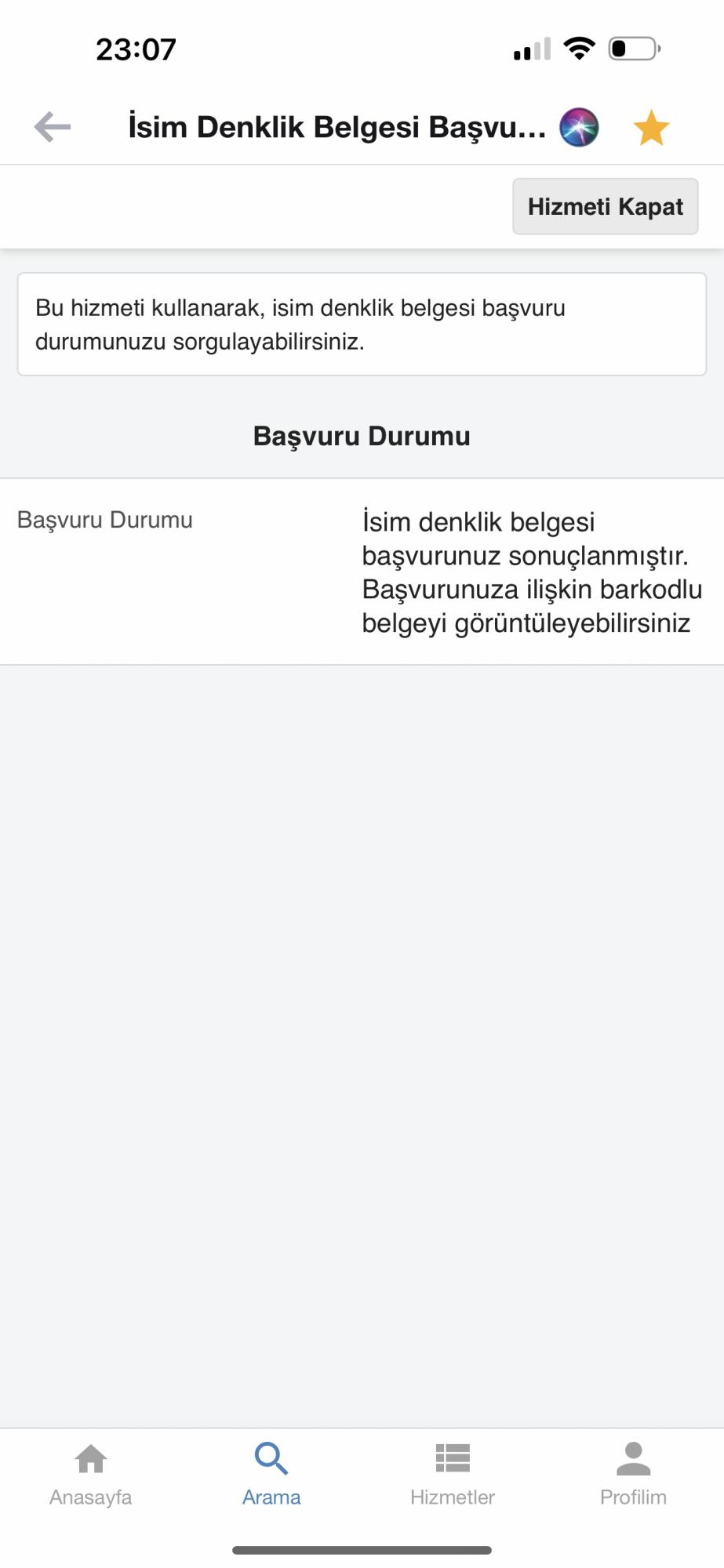Switch to the Anasayfa tab
Viewport: 724px width, 1568px height.
[90, 1474]
